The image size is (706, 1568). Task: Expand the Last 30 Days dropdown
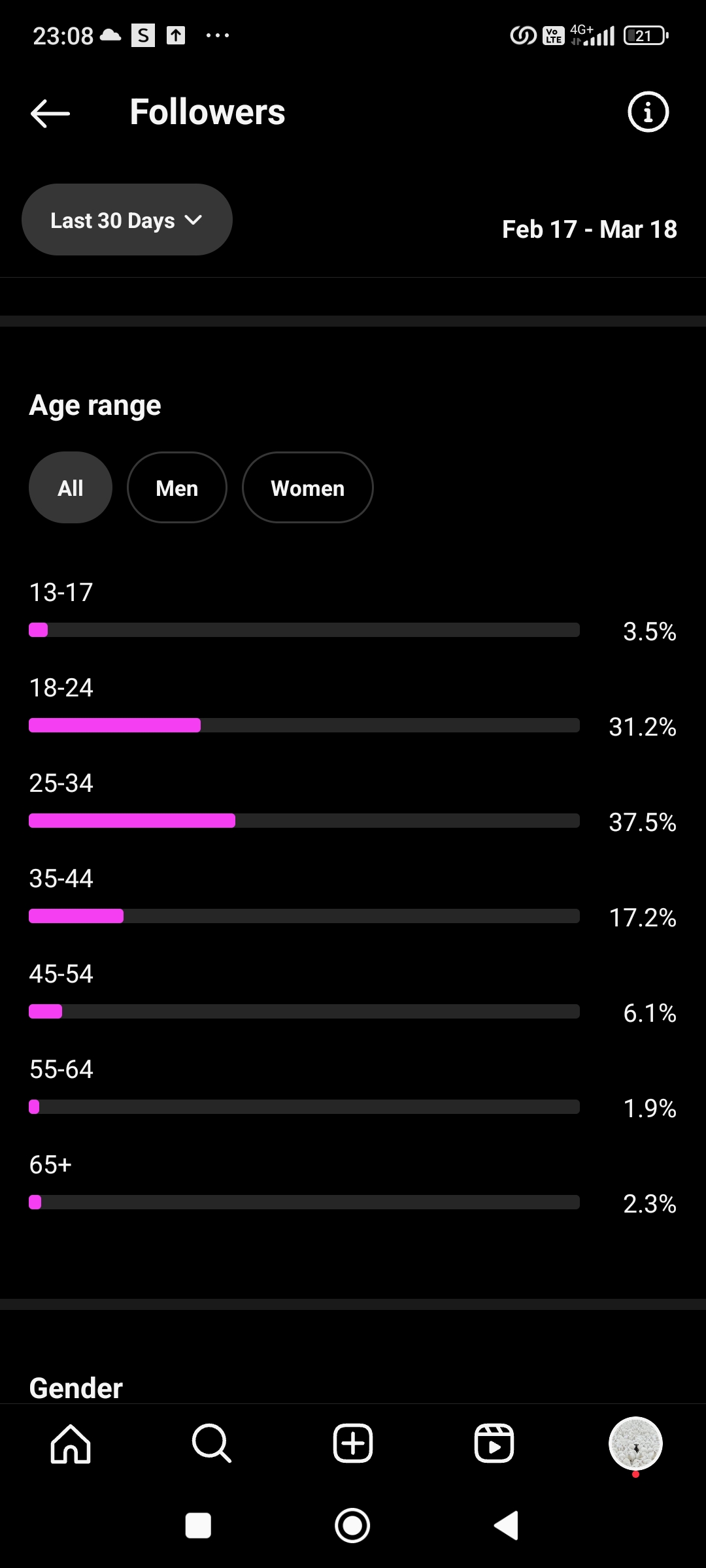click(x=127, y=220)
